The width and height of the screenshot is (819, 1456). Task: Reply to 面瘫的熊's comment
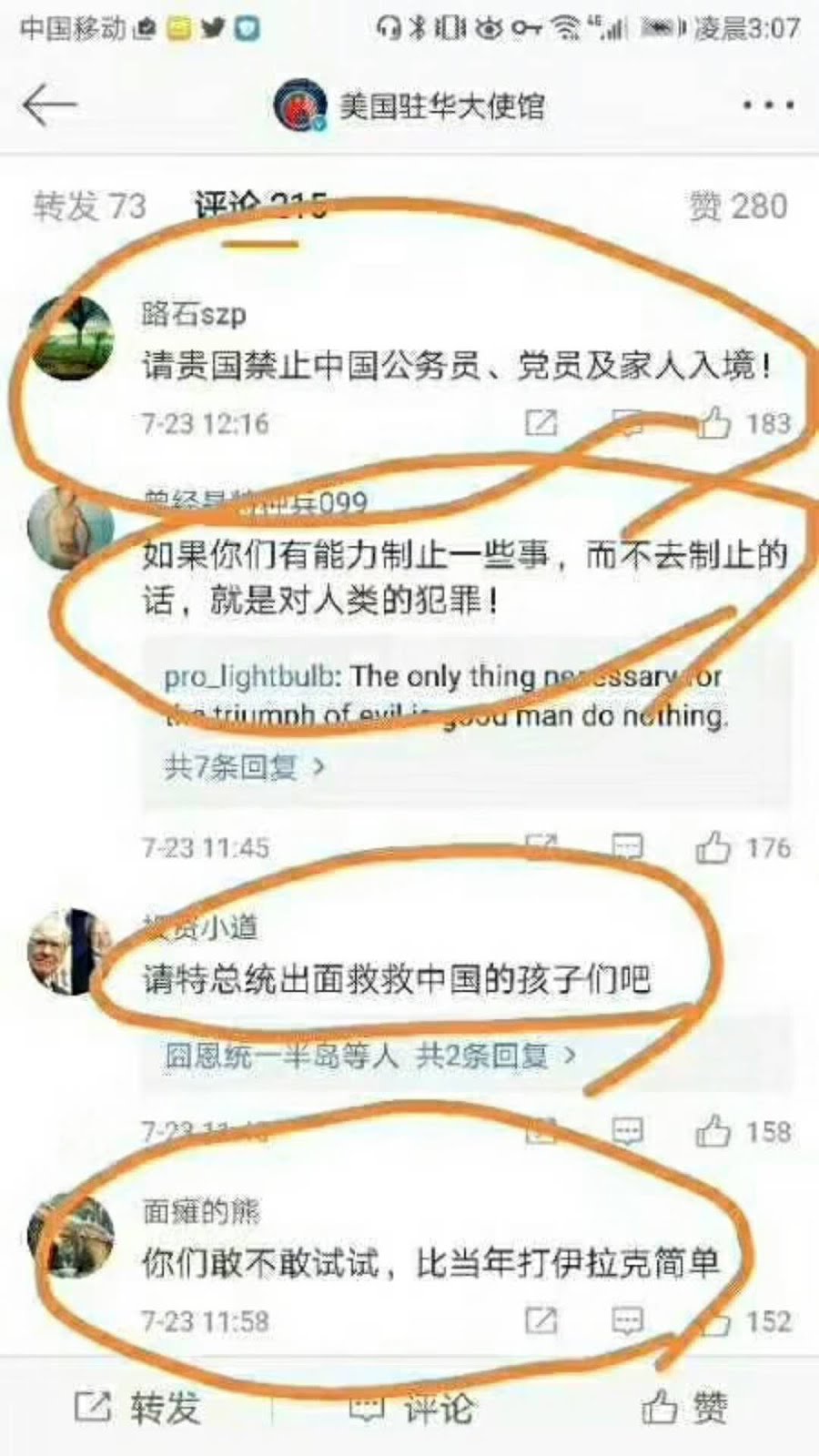tap(627, 1320)
